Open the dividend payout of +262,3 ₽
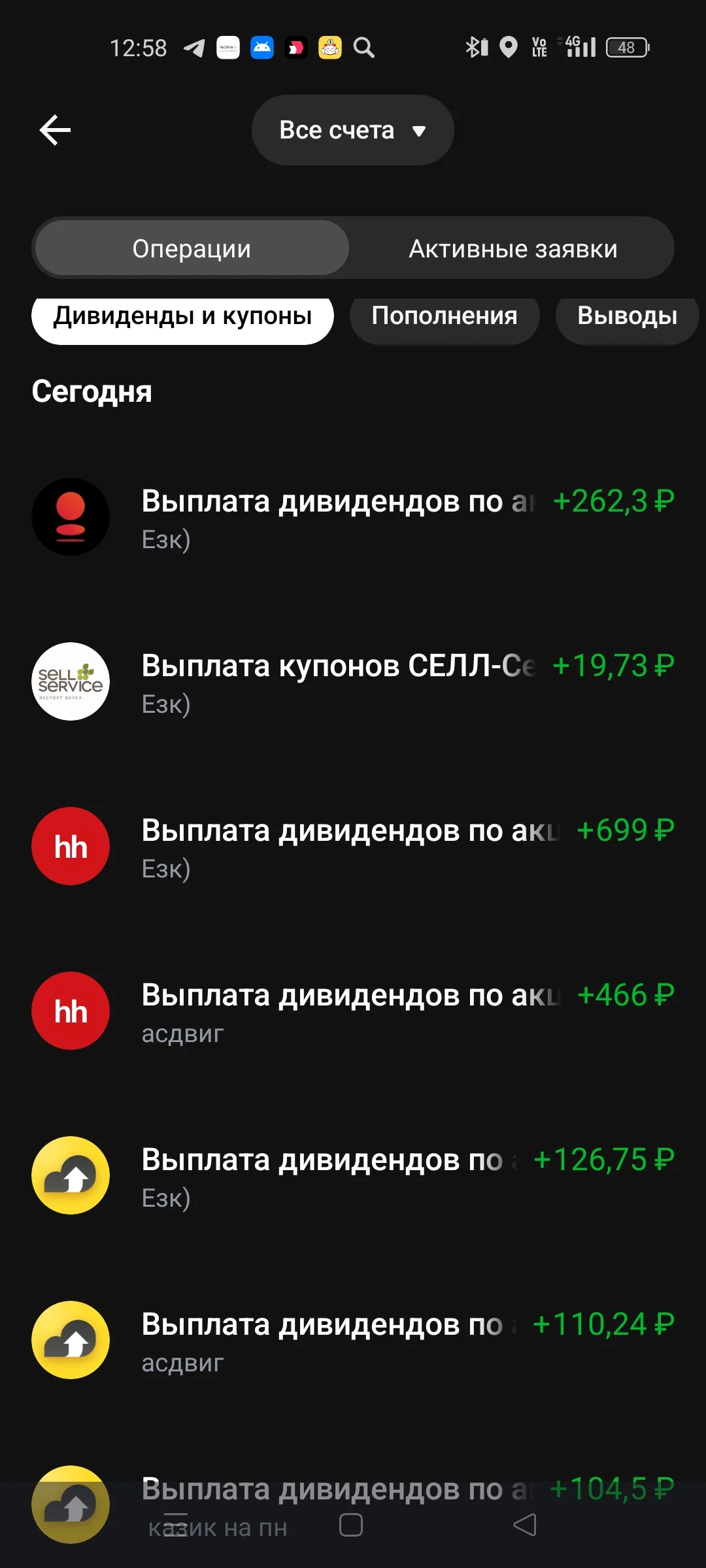The image size is (706, 1568). click(x=353, y=517)
